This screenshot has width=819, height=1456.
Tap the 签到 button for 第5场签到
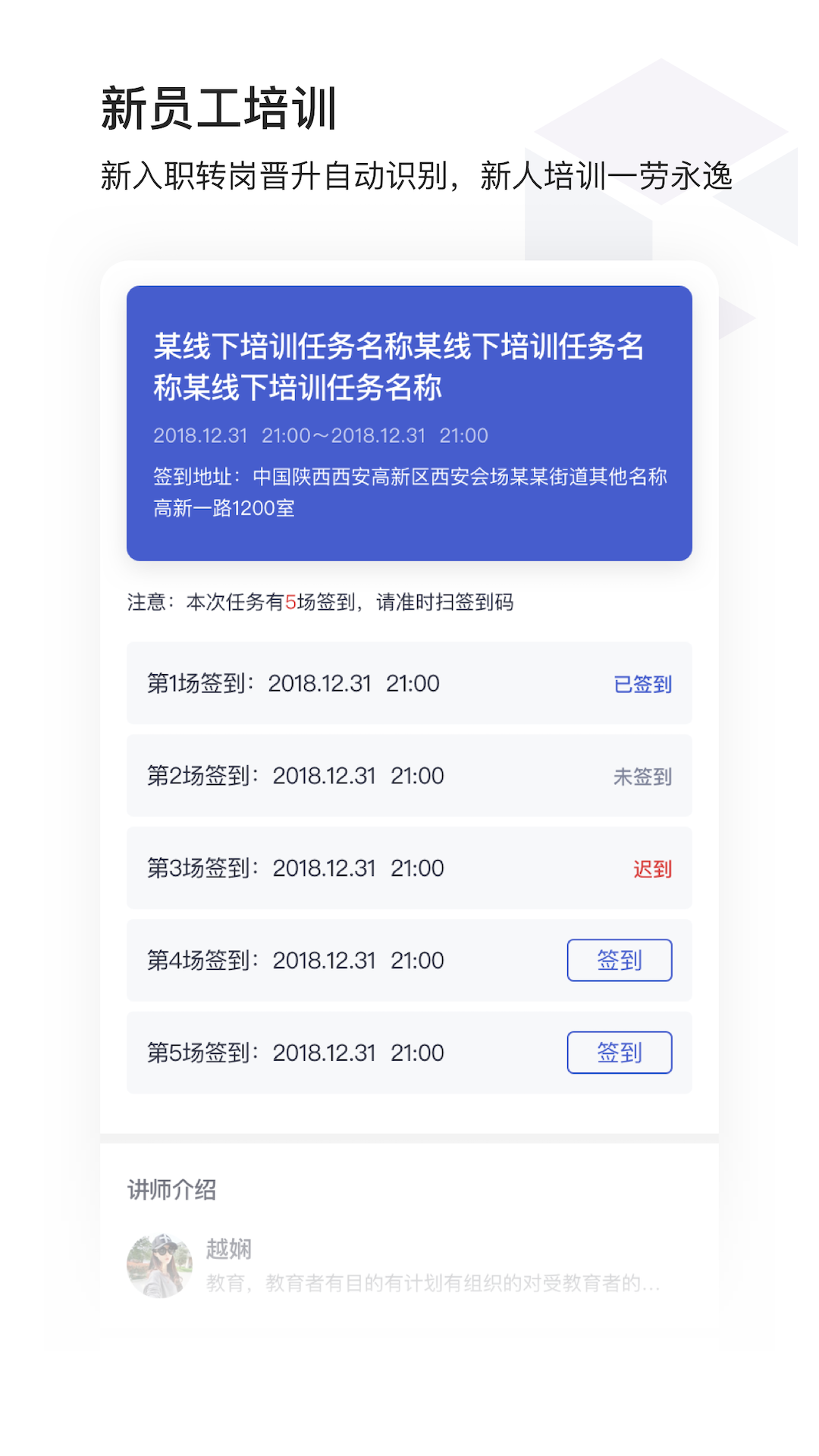(x=620, y=1053)
